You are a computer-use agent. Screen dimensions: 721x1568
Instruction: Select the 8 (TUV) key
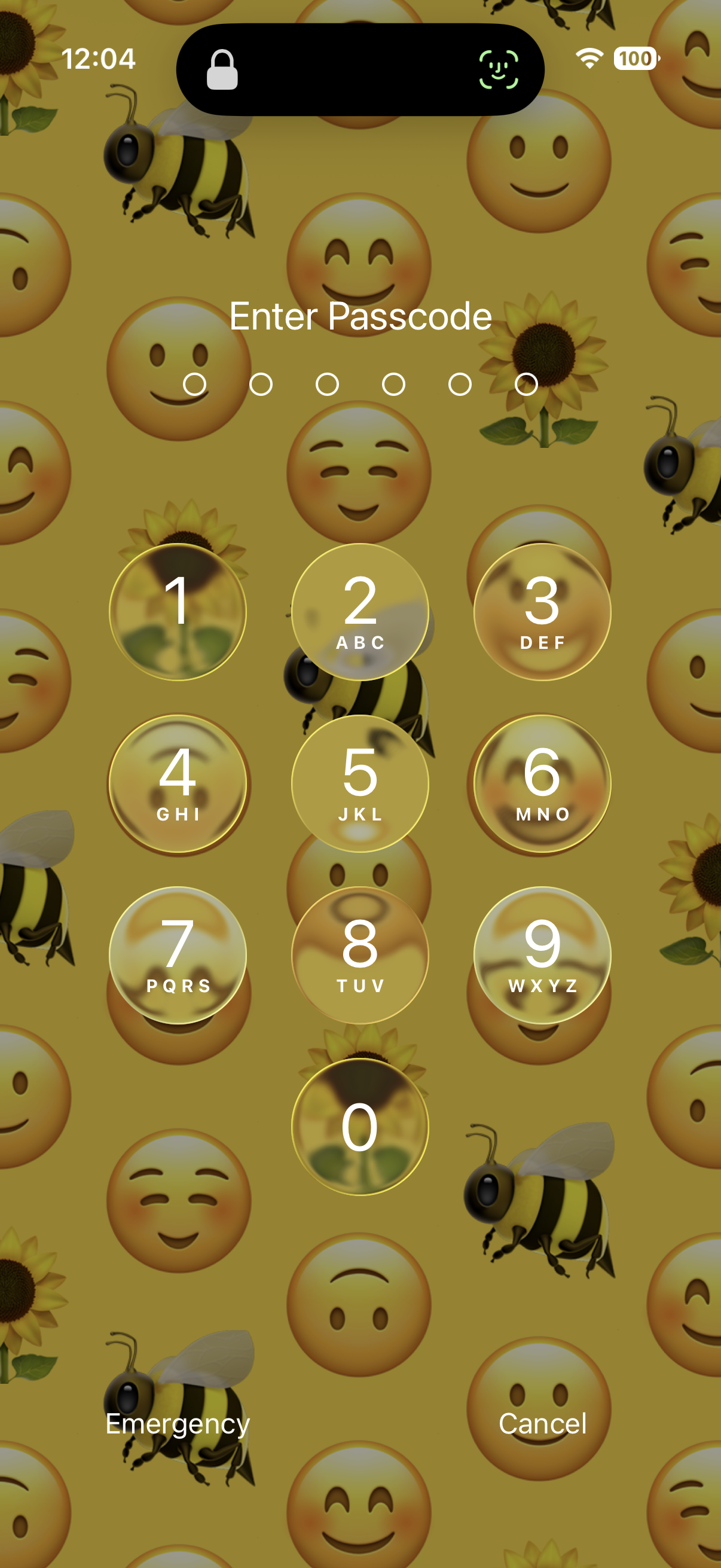click(x=360, y=955)
